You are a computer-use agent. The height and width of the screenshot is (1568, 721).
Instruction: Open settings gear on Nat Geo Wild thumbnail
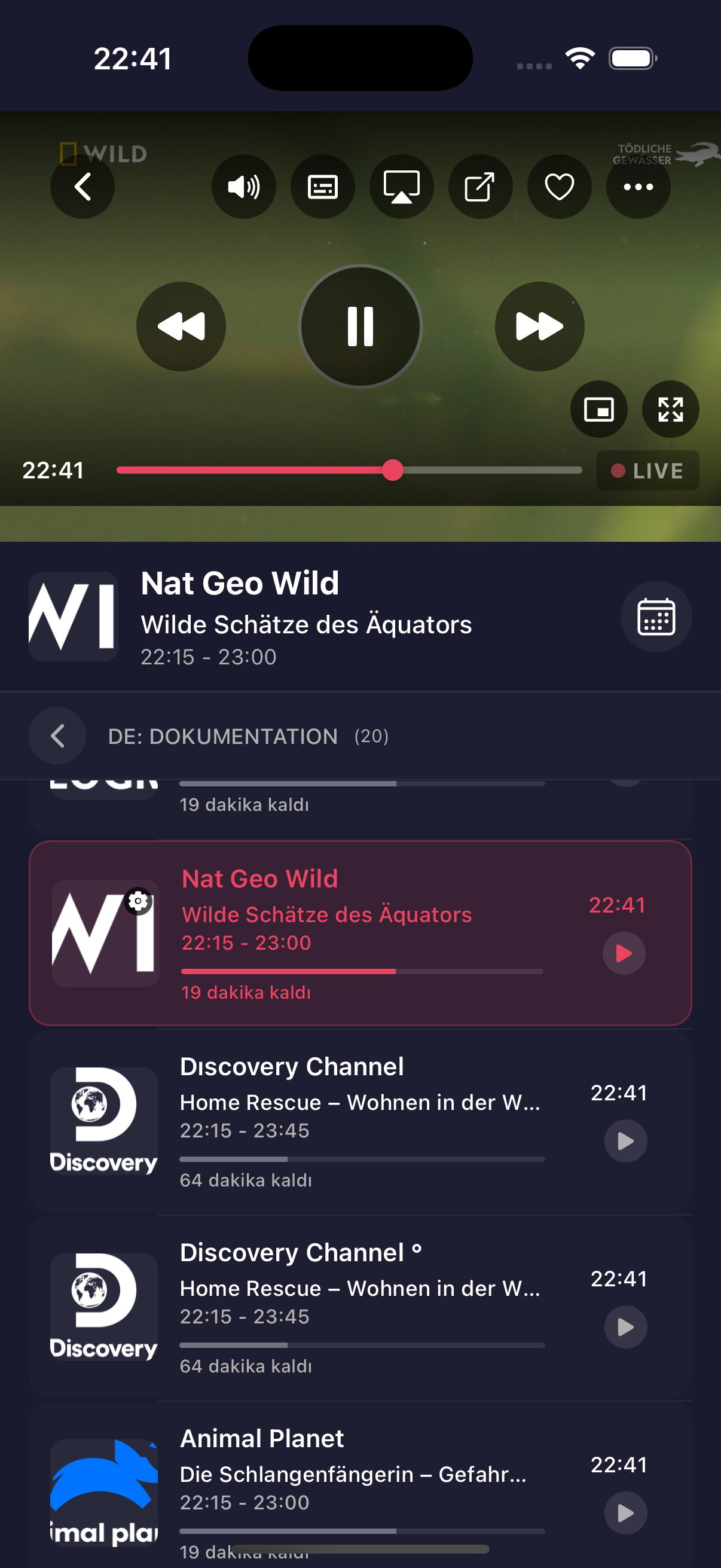click(x=137, y=901)
